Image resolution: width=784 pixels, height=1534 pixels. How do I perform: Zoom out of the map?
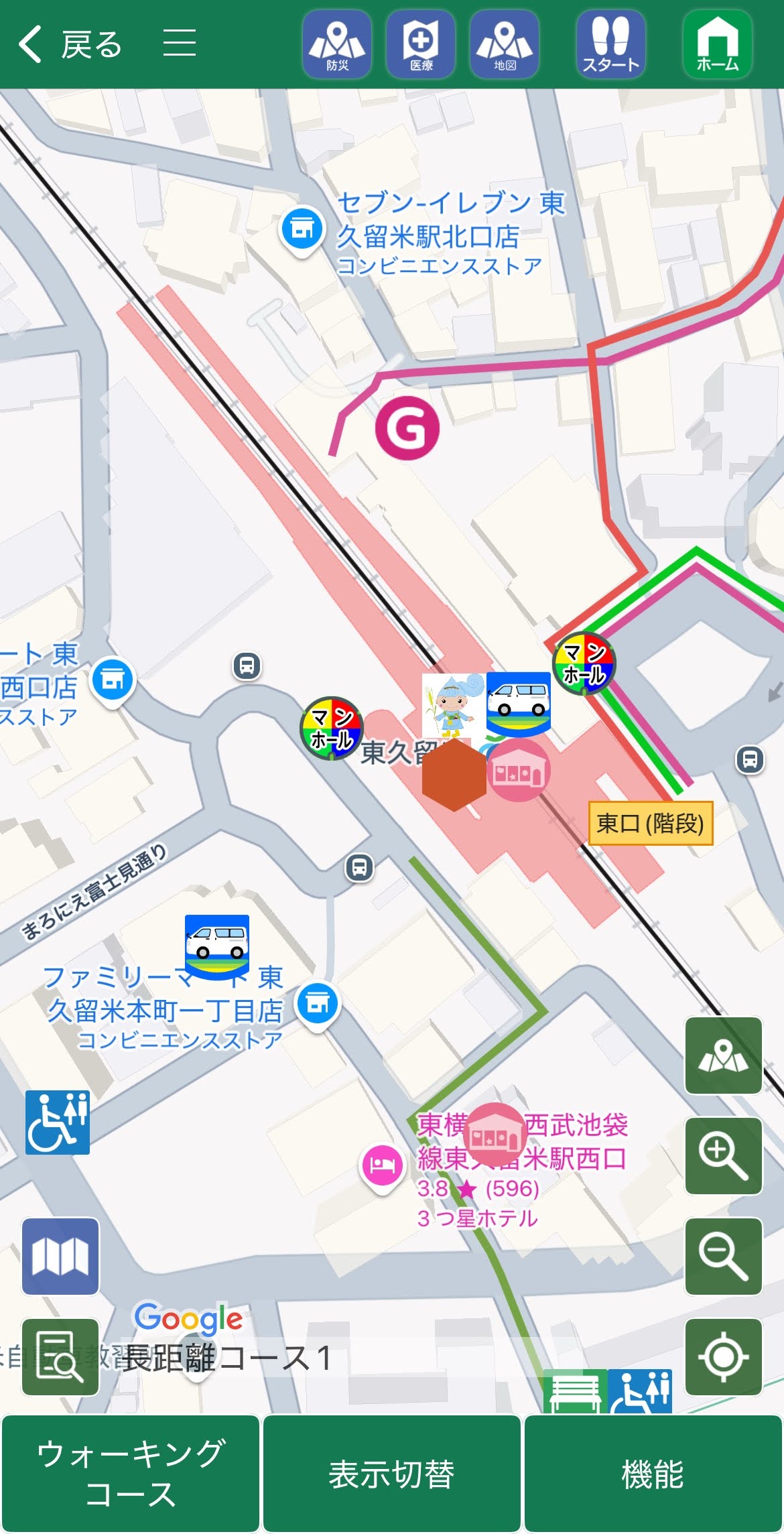coord(723,1257)
